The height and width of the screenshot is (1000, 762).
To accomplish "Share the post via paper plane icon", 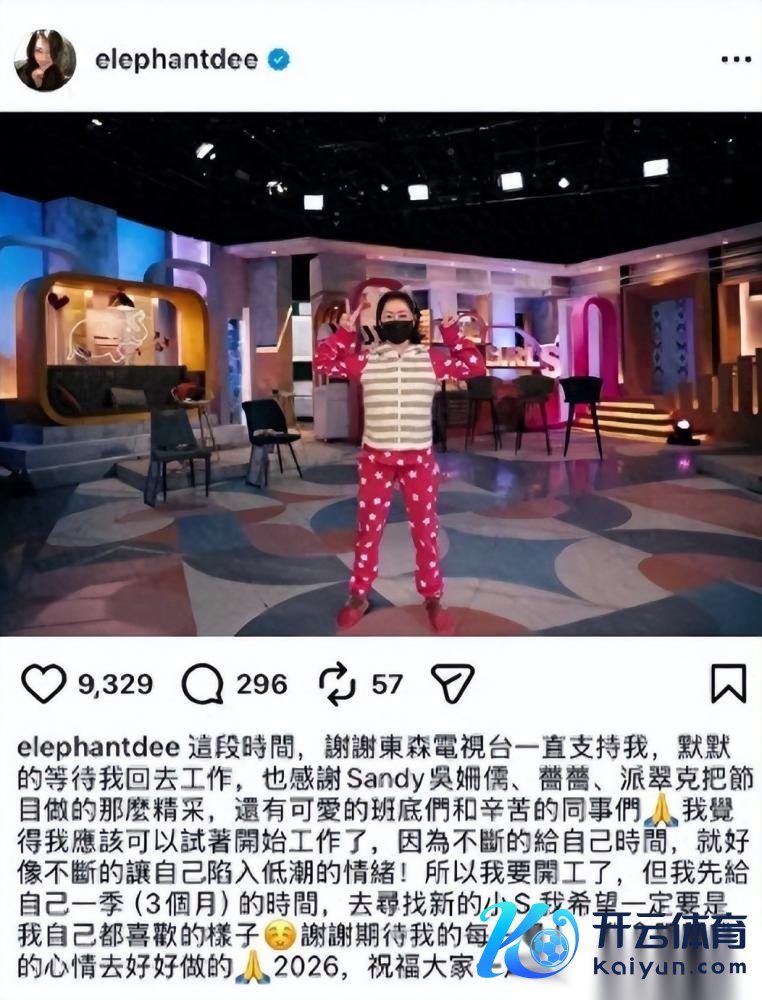I will (451, 683).
